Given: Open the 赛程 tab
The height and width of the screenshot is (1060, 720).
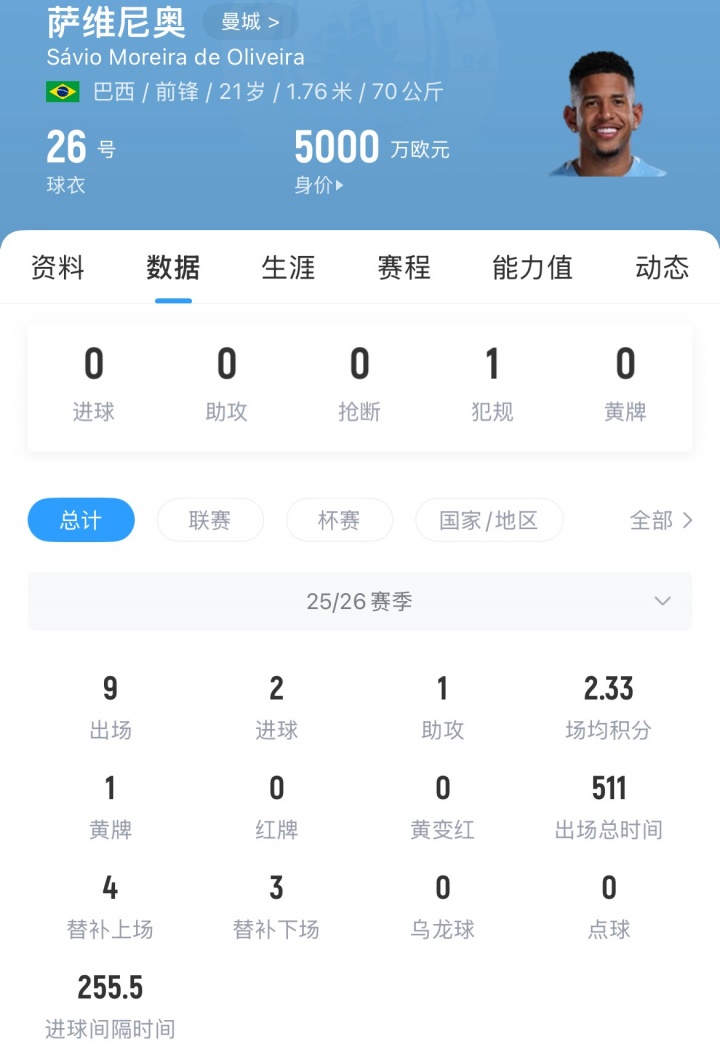Looking at the screenshot, I should [404, 268].
